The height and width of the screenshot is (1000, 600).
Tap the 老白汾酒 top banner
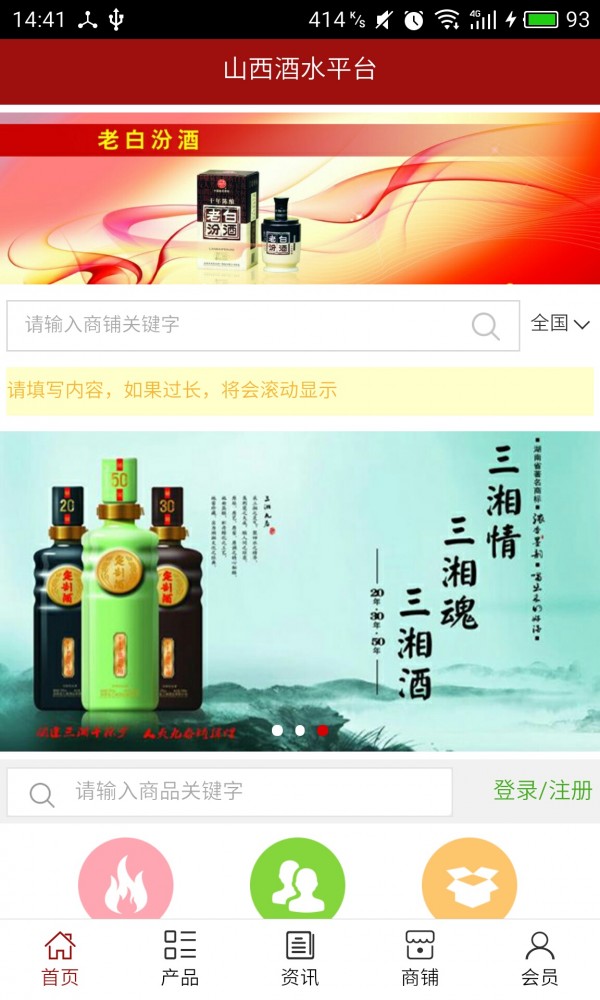click(x=300, y=198)
